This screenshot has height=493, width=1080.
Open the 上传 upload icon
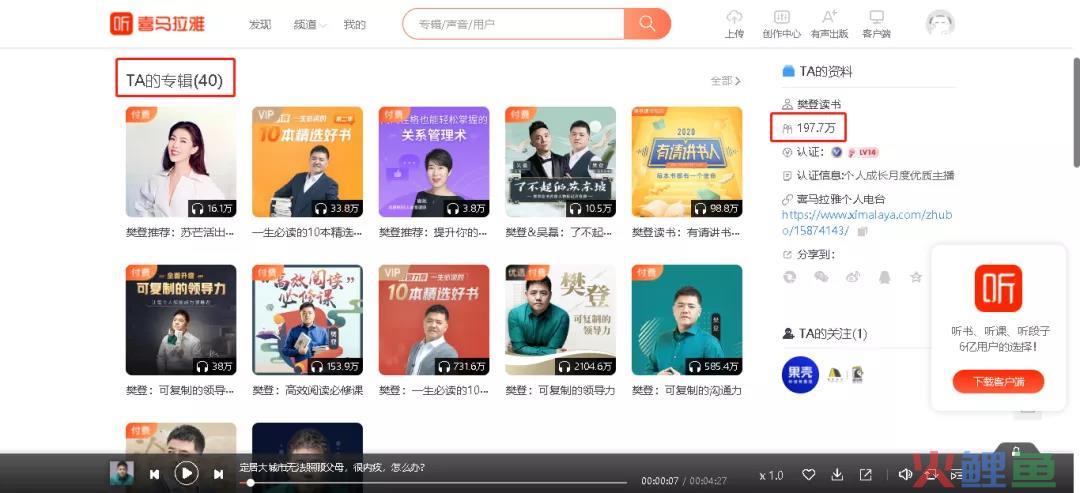click(734, 23)
